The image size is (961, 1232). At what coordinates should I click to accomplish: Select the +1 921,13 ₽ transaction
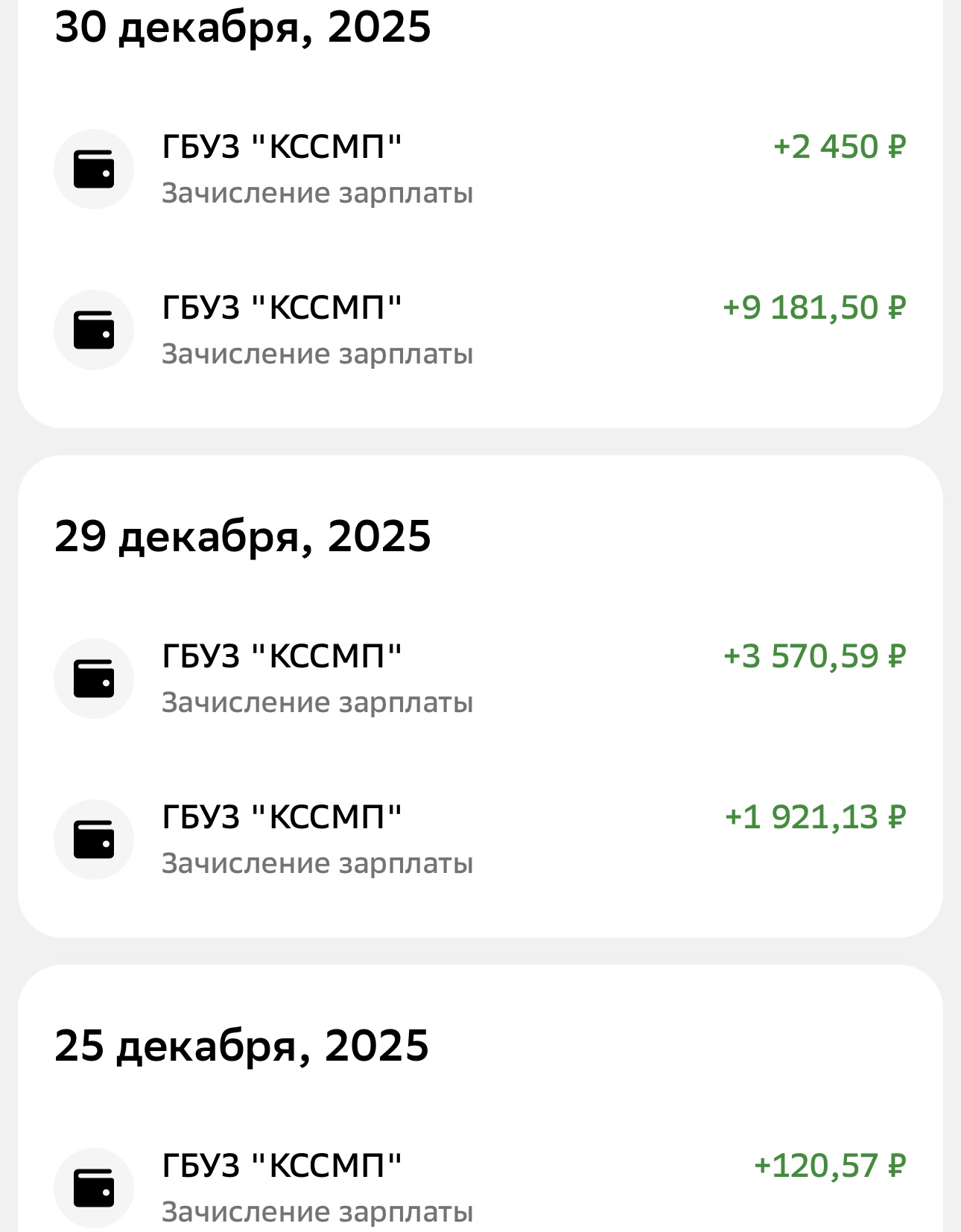click(480, 839)
